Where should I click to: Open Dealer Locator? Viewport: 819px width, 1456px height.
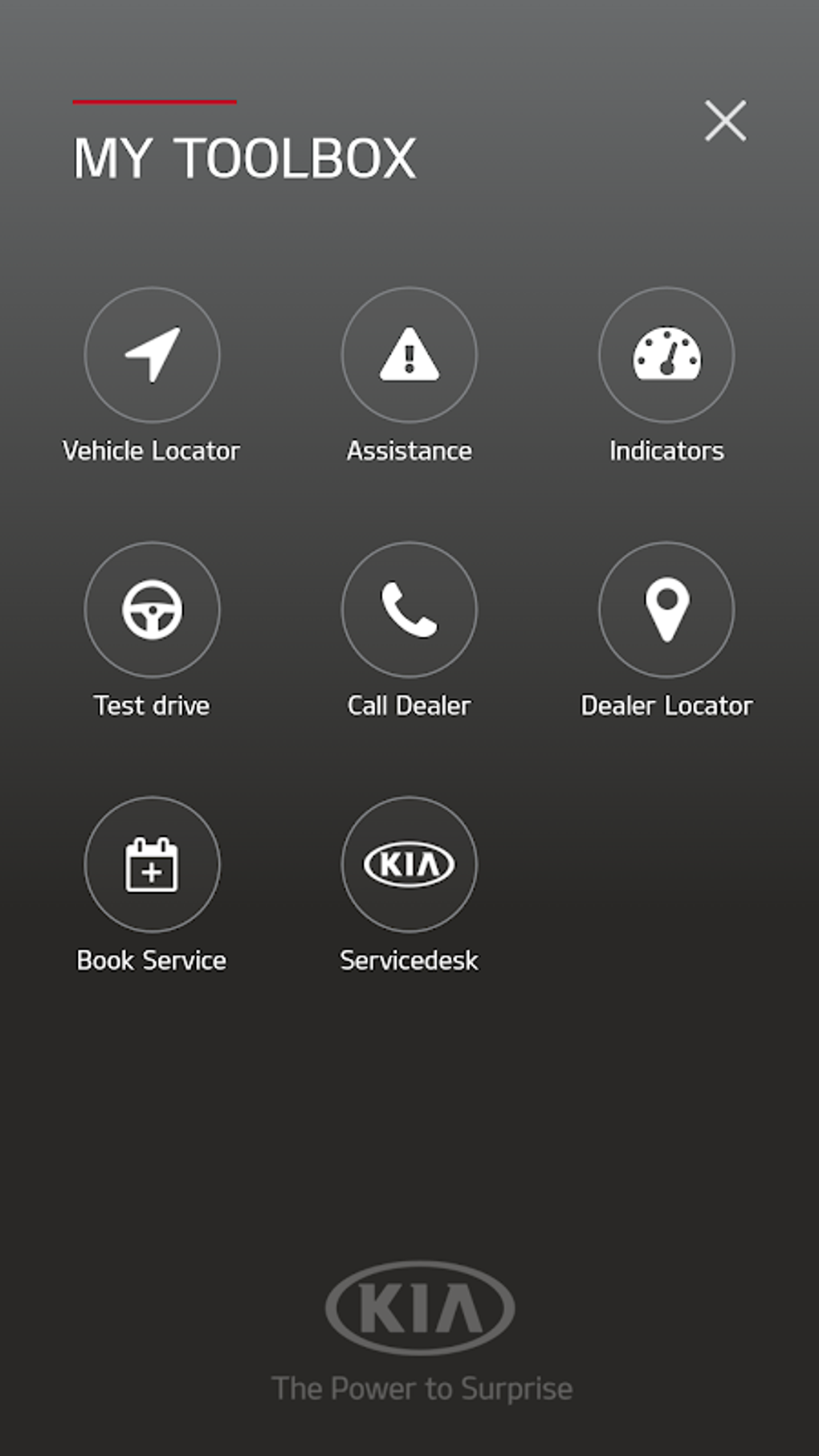pyautogui.click(x=666, y=610)
